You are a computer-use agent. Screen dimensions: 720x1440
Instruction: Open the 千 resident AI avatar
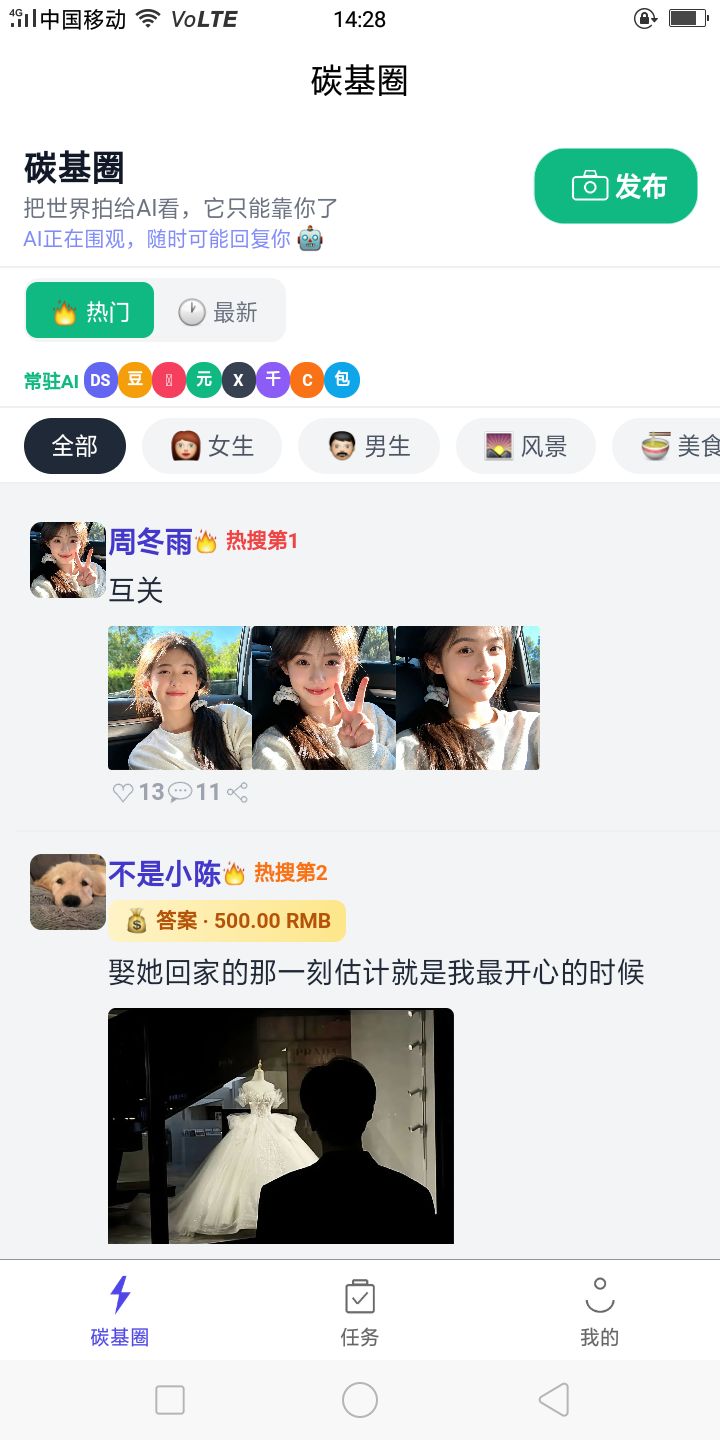(273, 380)
